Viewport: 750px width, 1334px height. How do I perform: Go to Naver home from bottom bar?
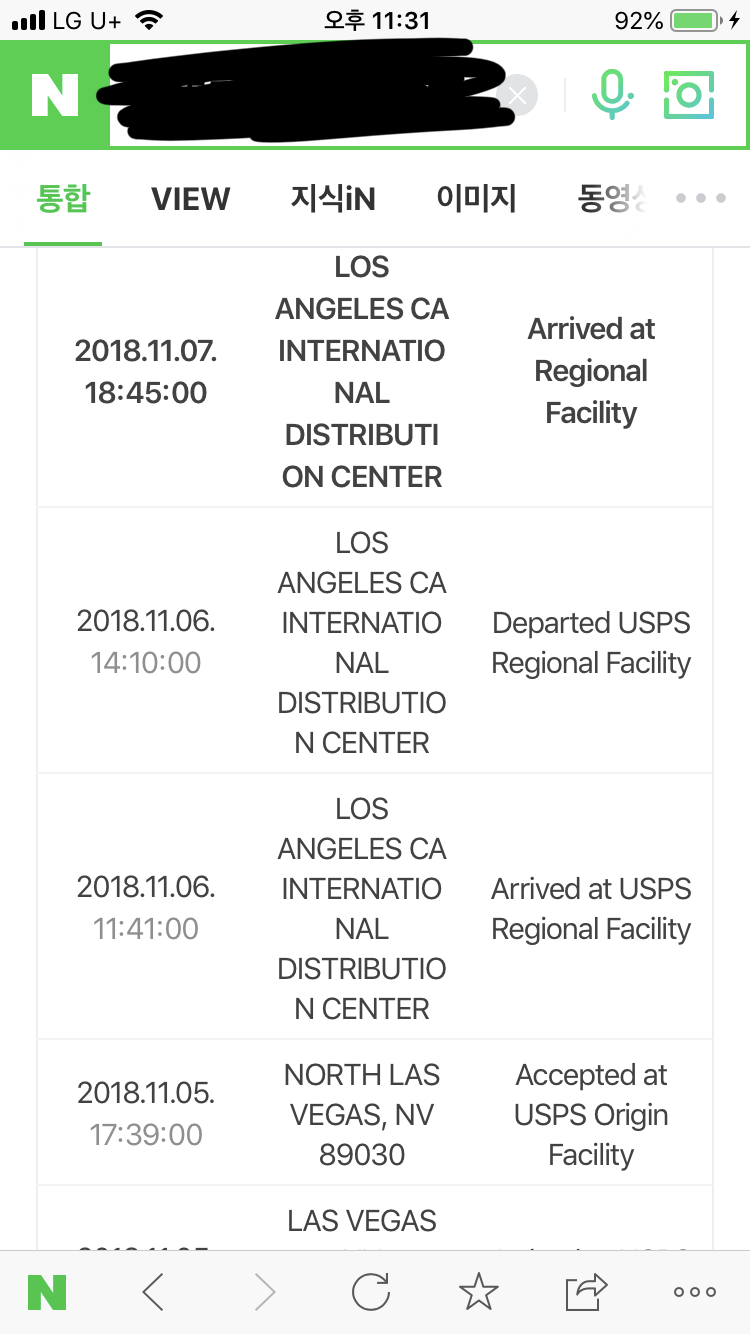47,1292
